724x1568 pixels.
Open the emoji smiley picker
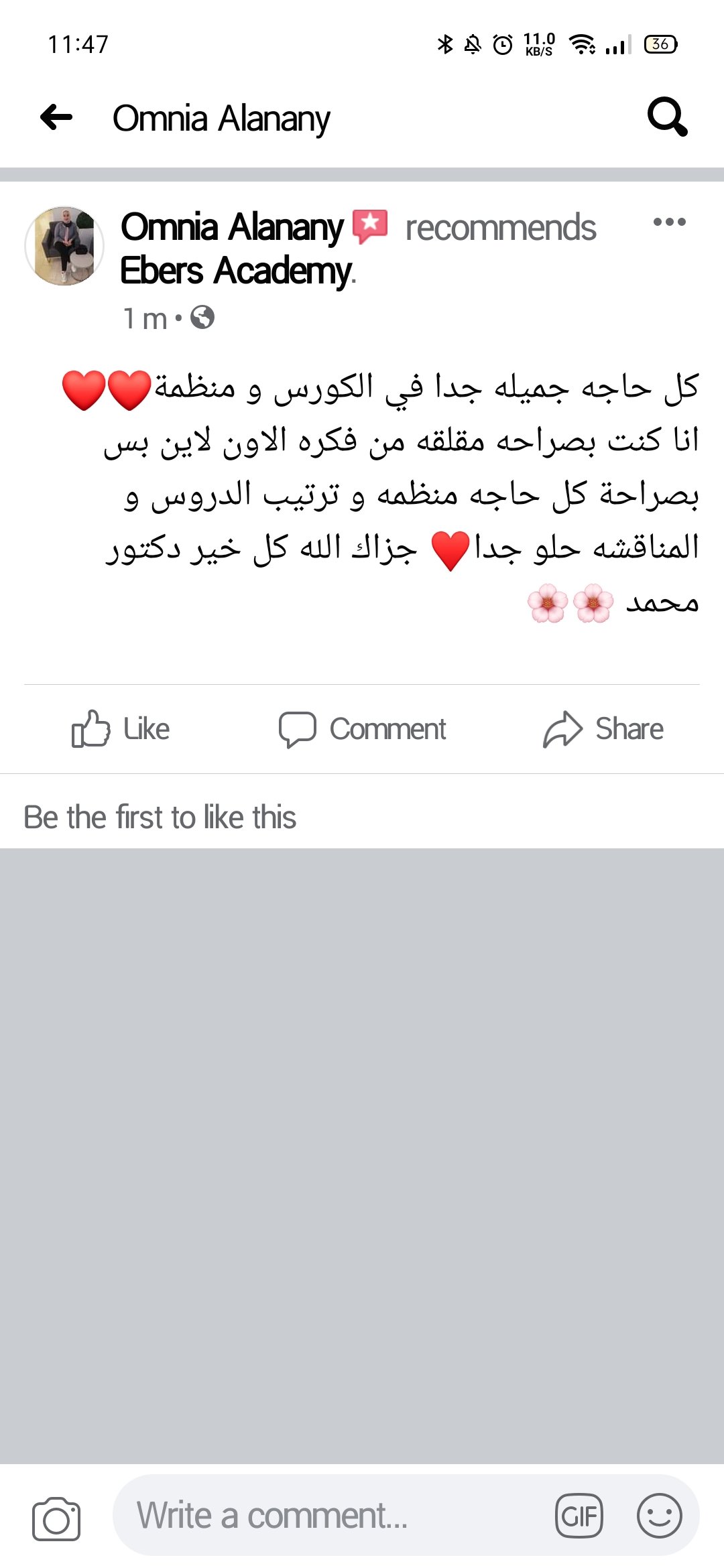point(659,1516)
